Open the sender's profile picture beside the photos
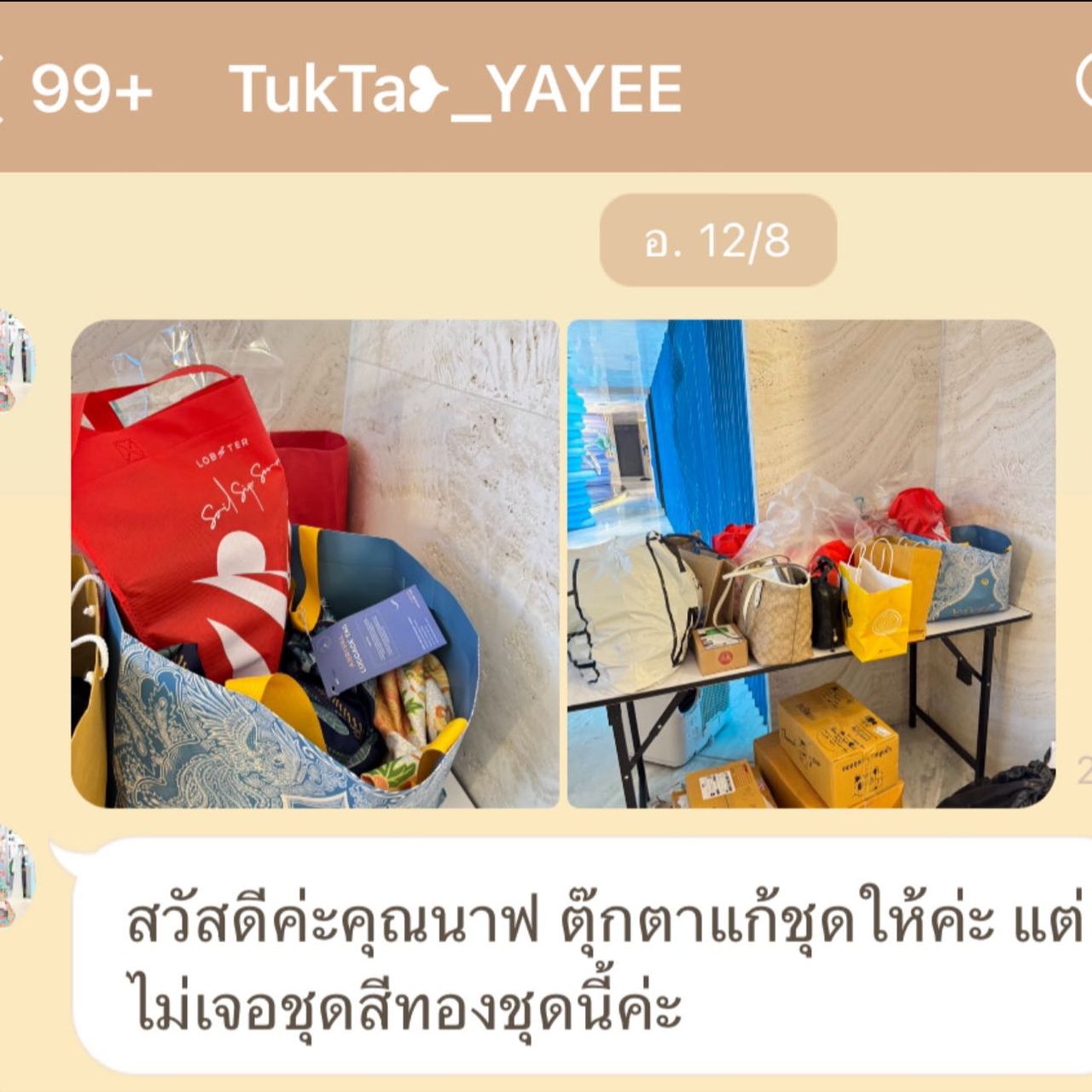 click(x=15, y=360)
